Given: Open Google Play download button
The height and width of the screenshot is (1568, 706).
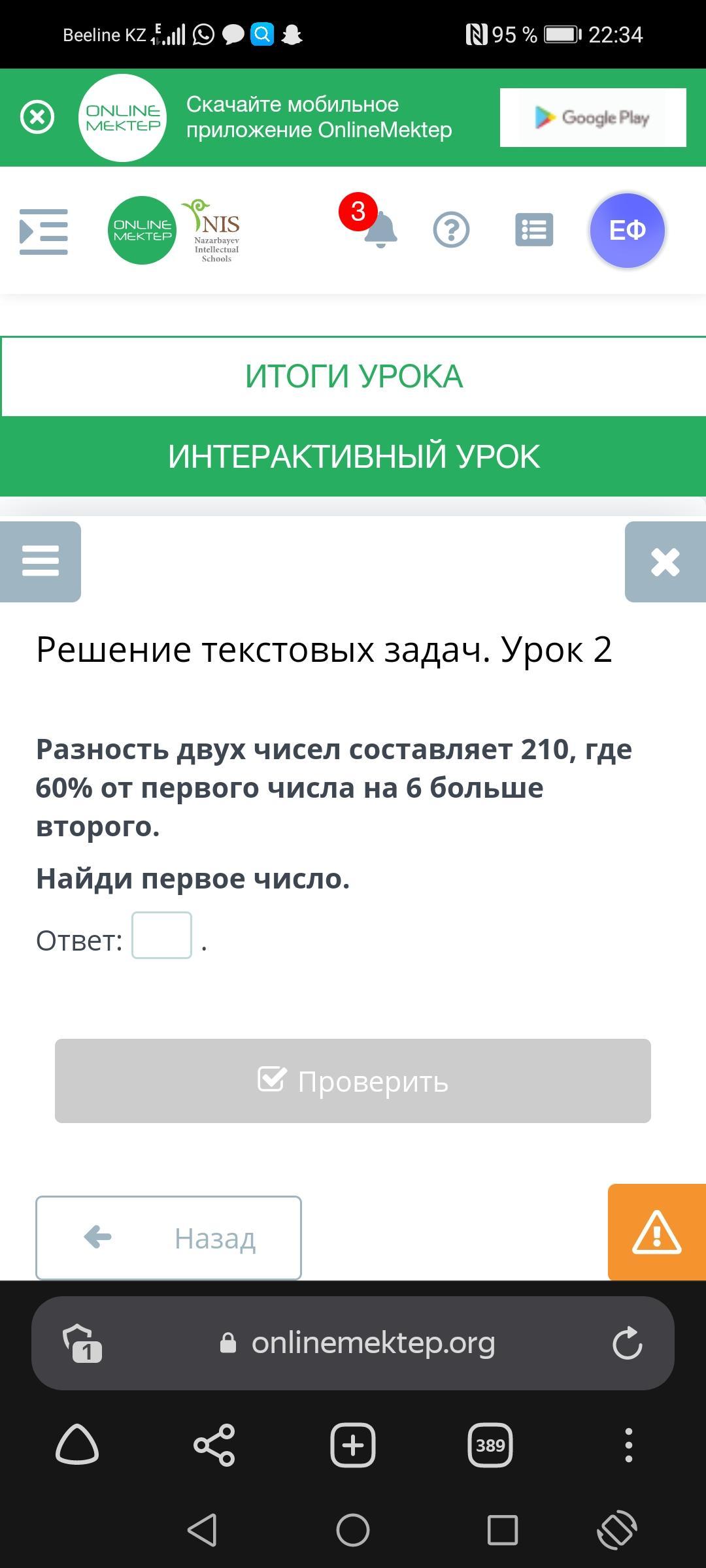Looking at the screenshot, I should pos(592,118).
